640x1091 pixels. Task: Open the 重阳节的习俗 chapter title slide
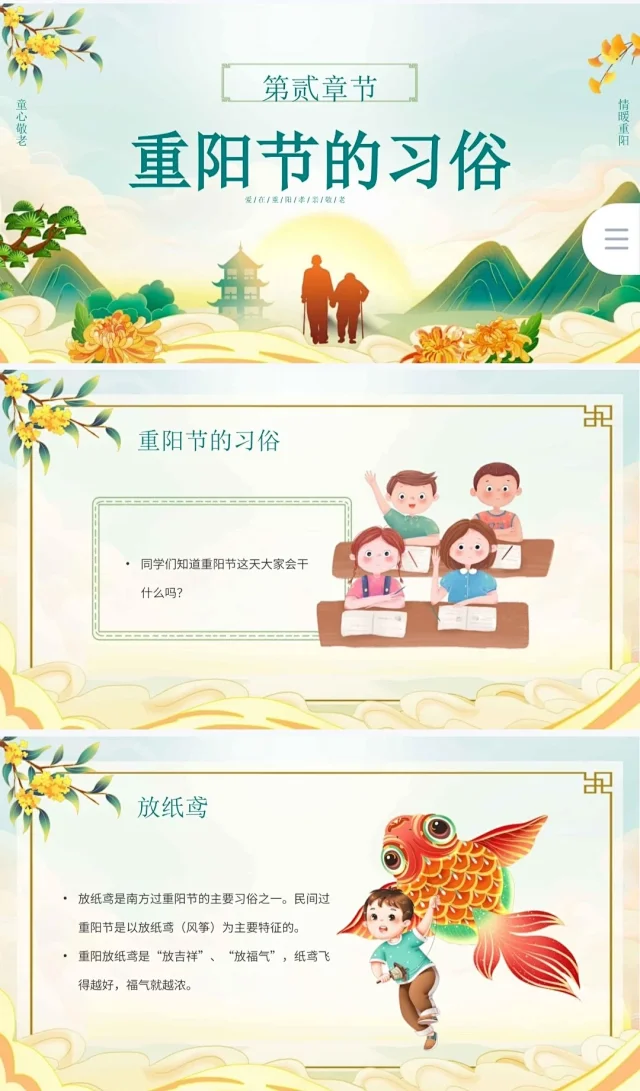point(320,180)
